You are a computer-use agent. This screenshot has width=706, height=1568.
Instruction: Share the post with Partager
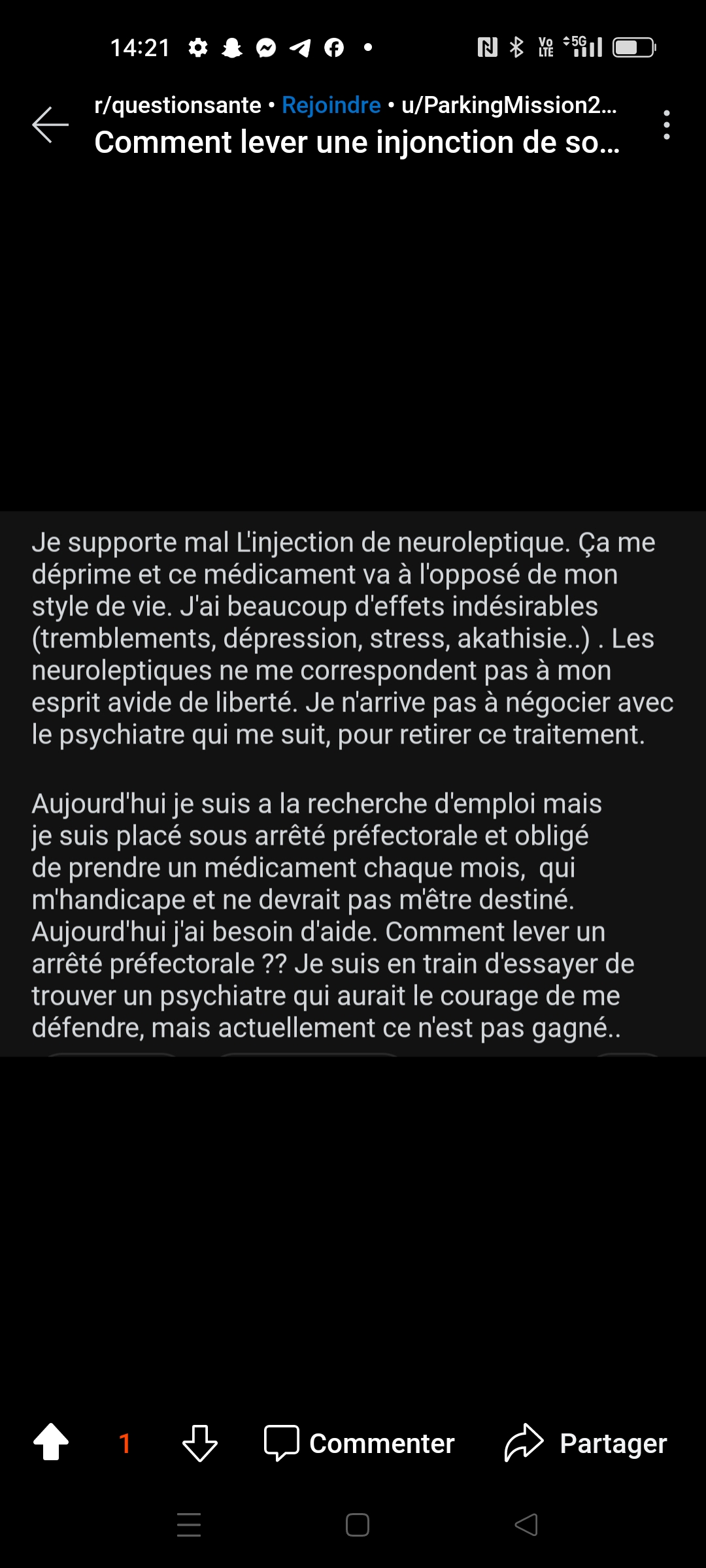pyautogui.click(x=586, y=1443)
